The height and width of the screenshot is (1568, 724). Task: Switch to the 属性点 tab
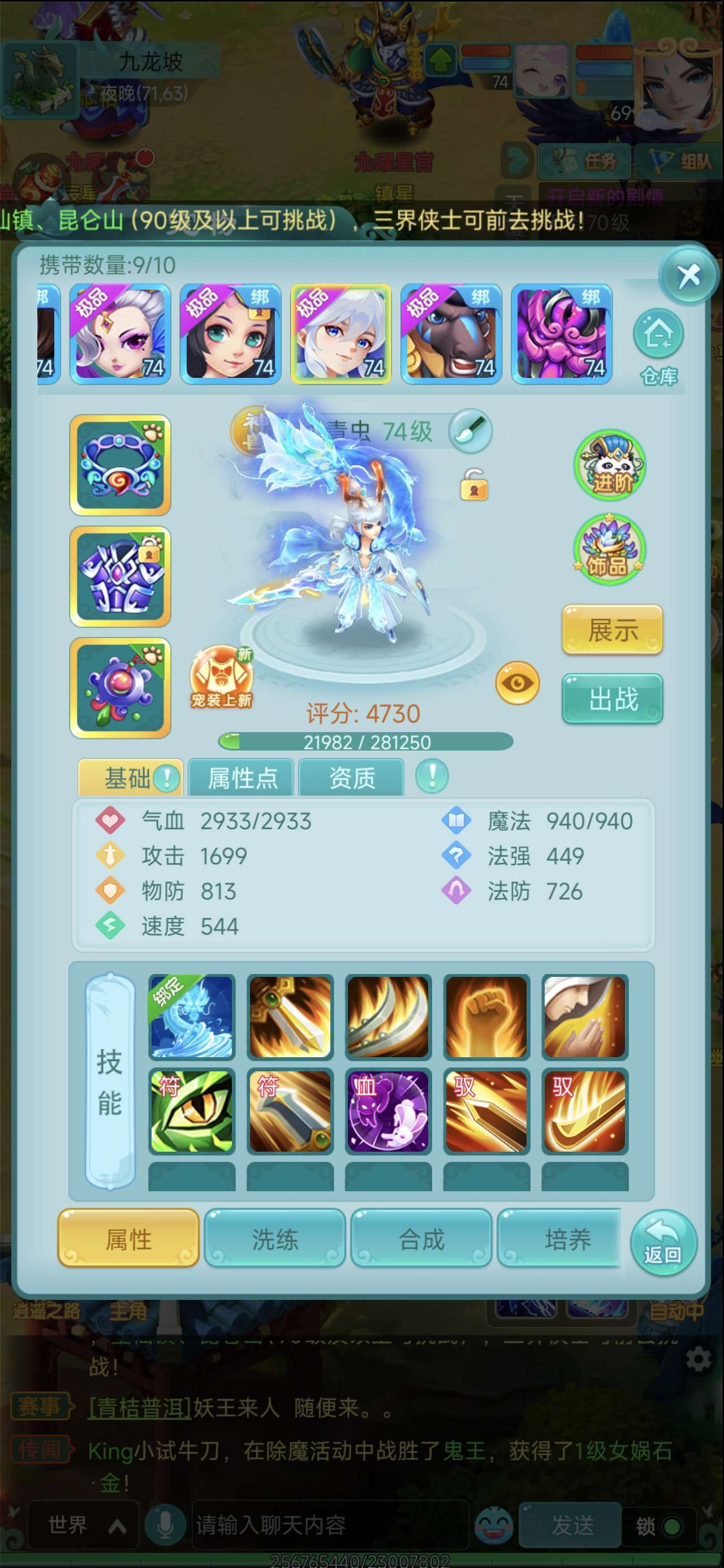pos(242,777)
